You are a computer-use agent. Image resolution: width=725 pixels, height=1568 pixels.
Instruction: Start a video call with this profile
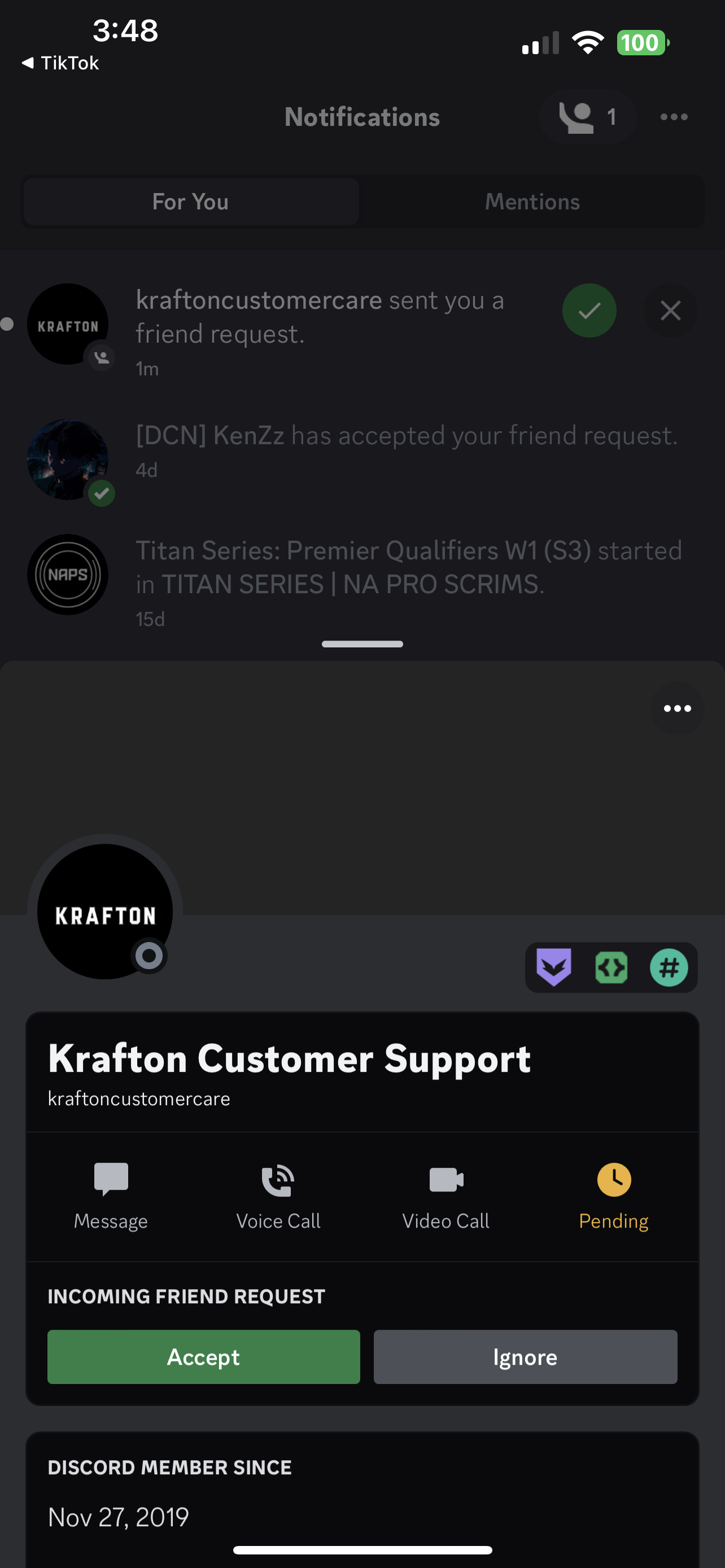(x=446, y=1195)
